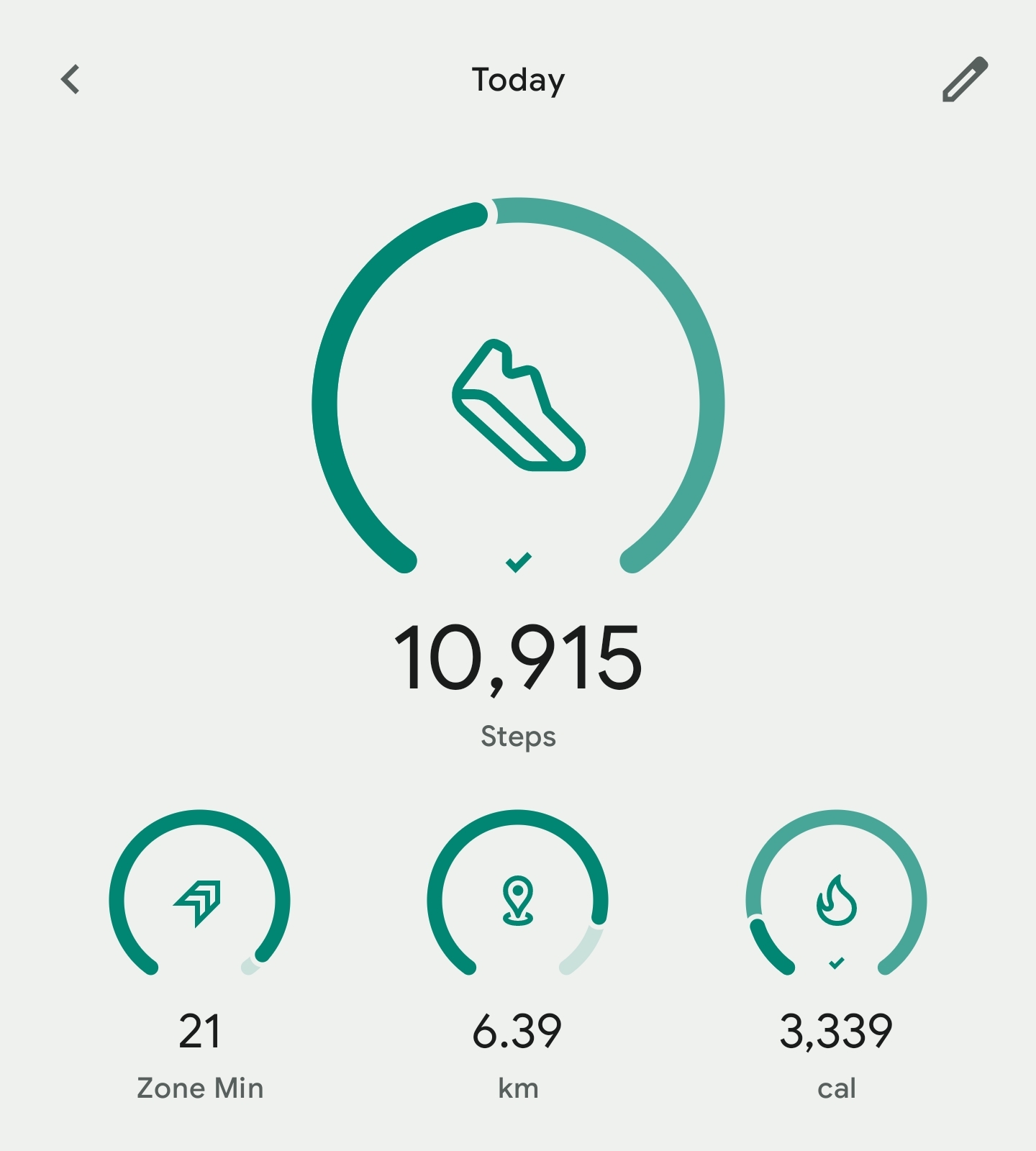The width and height of the screenshot is (1036, 1151).
Task: View the km distance stat details
Action: (x=518, y=899)
